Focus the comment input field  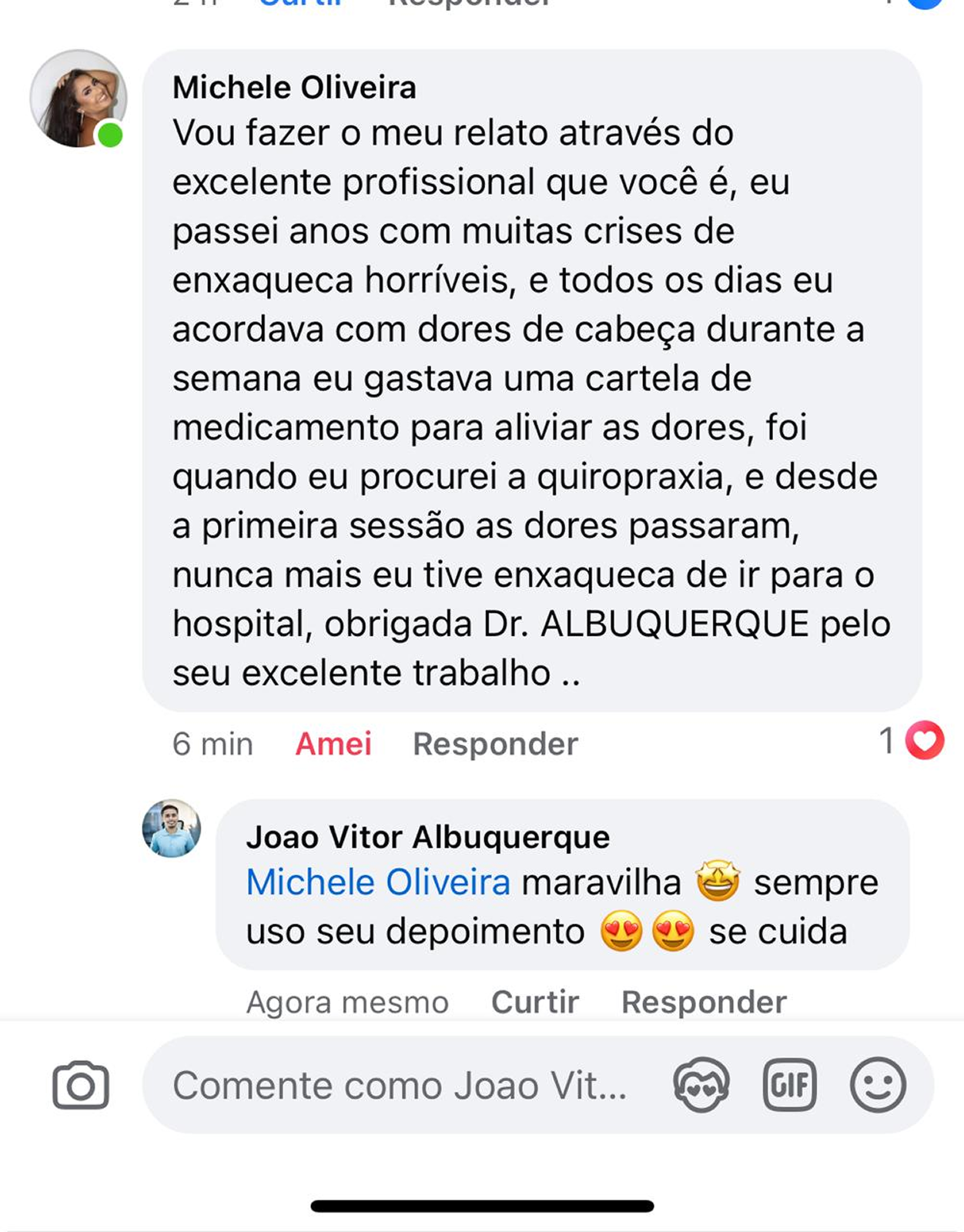(x=400, y=1086)
